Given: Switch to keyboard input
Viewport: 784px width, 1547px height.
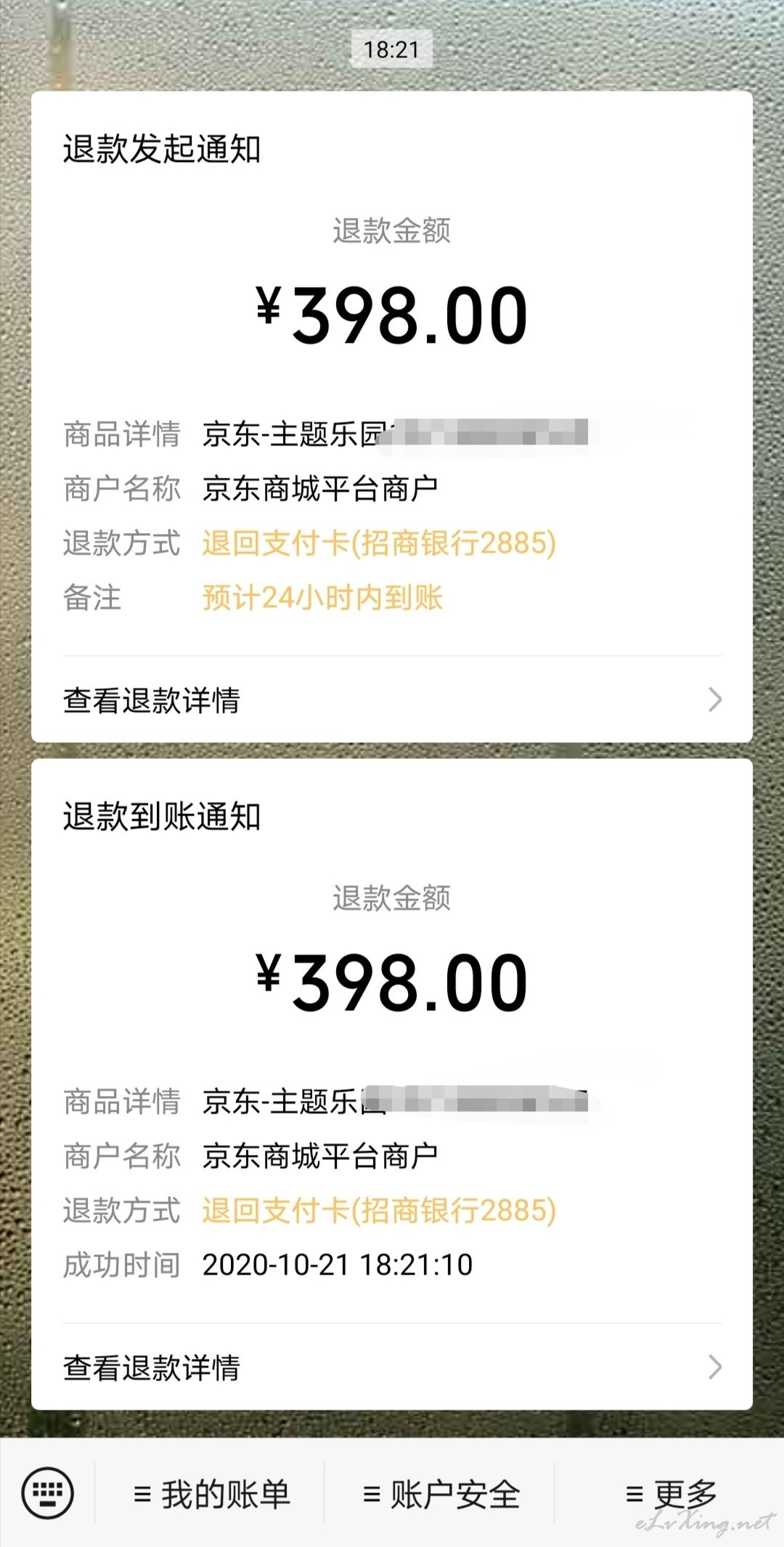Looking at the screenshot, I should [x=48, y=1493].
